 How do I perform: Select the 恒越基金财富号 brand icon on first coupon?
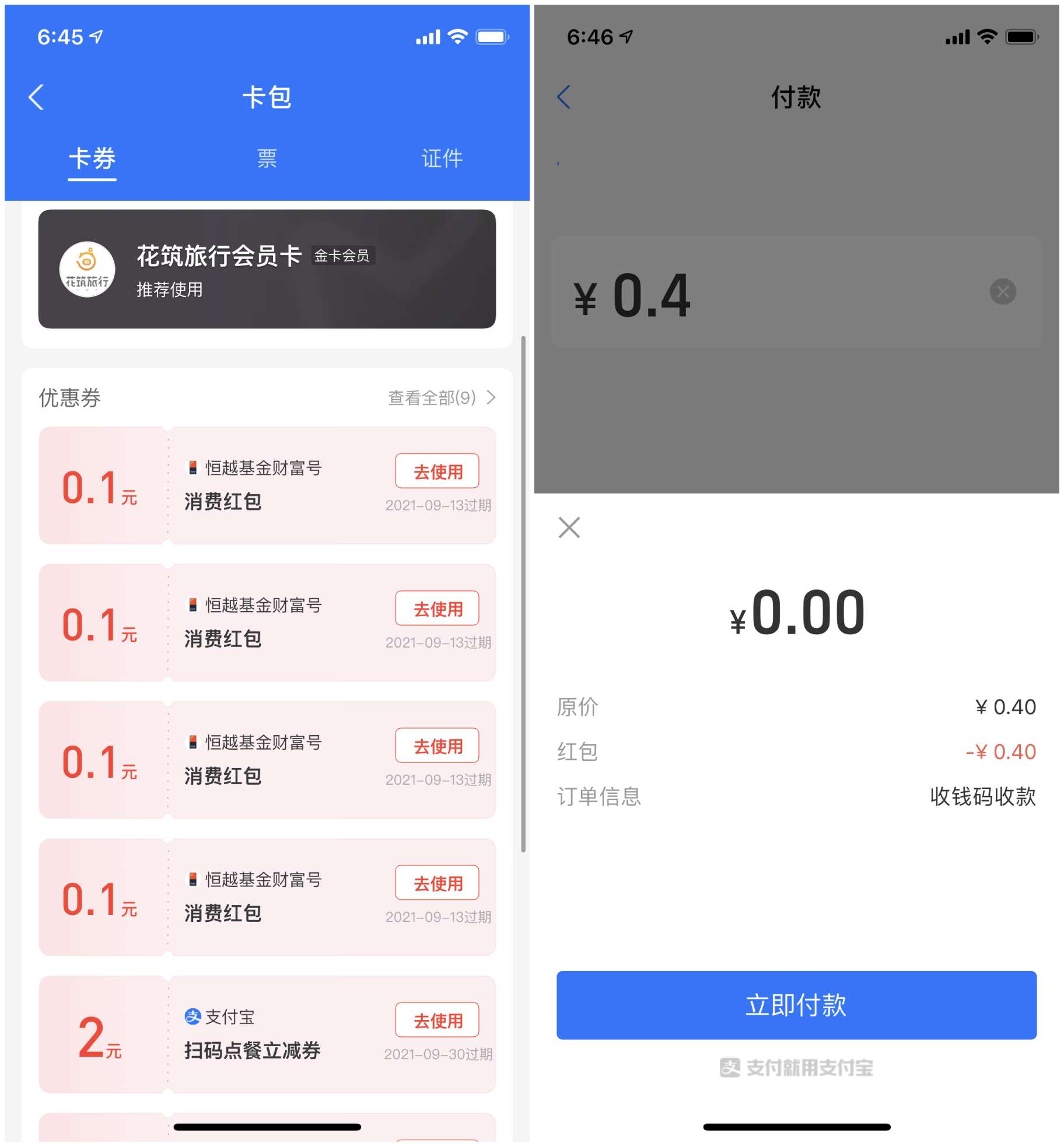point(192,467)
